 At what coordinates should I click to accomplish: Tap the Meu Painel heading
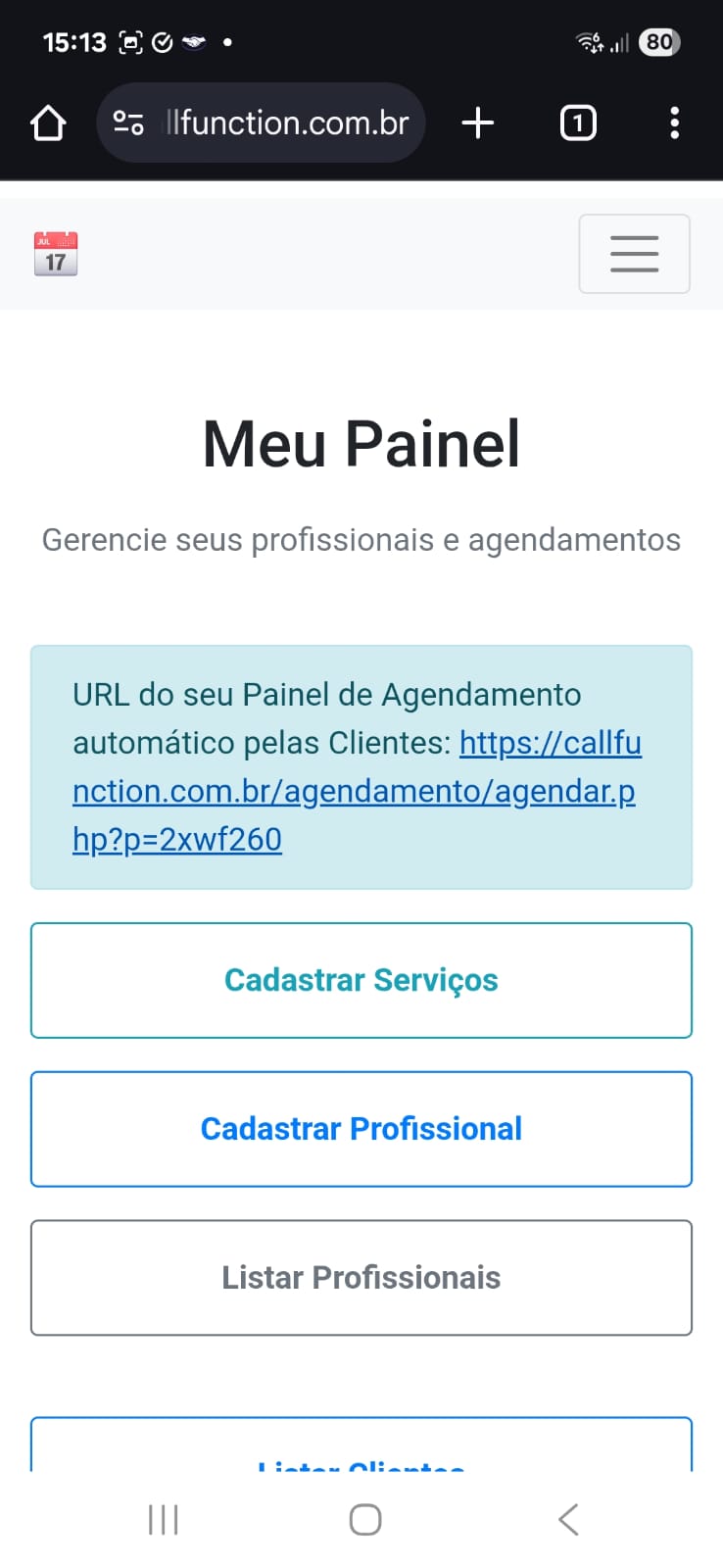361,443
